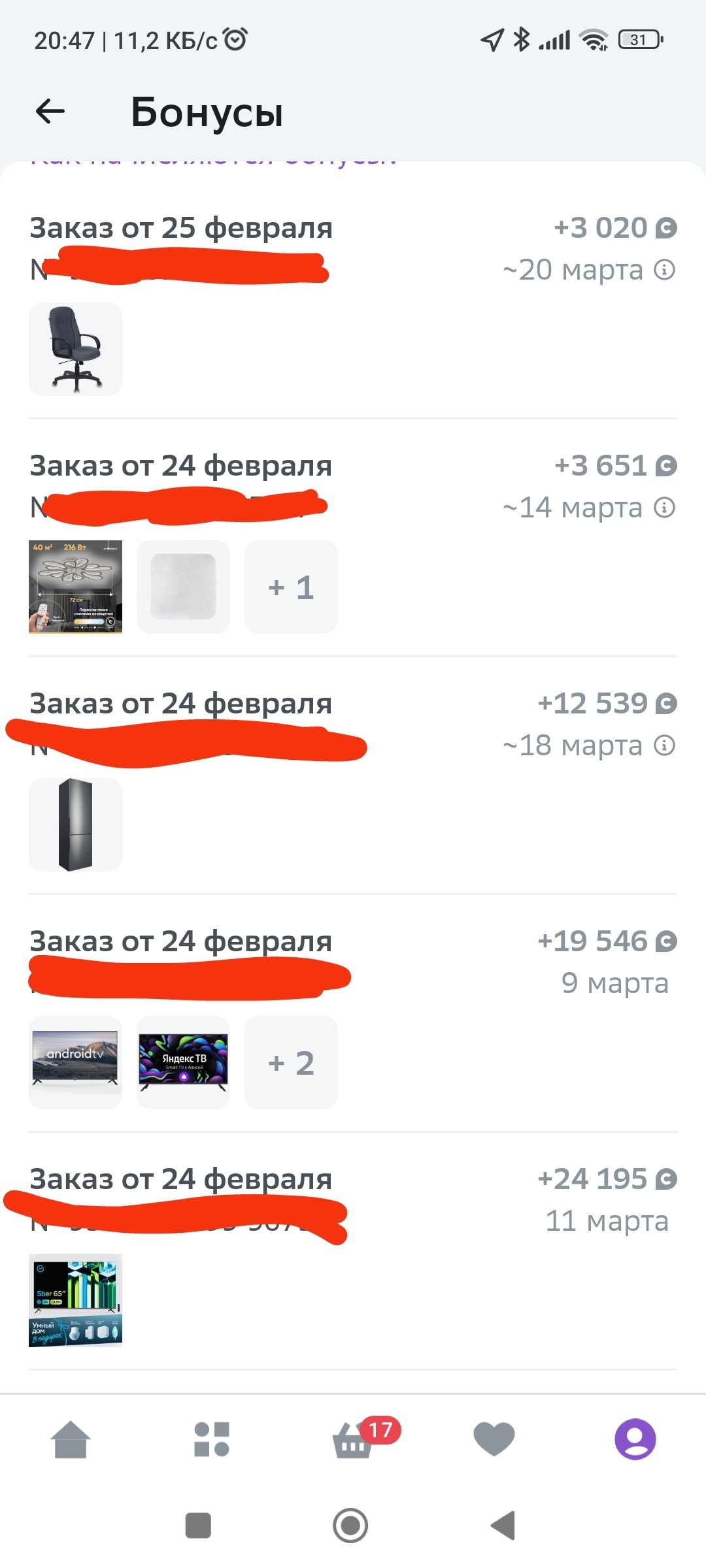Go back from the Бонусы screen

(50, 111)
